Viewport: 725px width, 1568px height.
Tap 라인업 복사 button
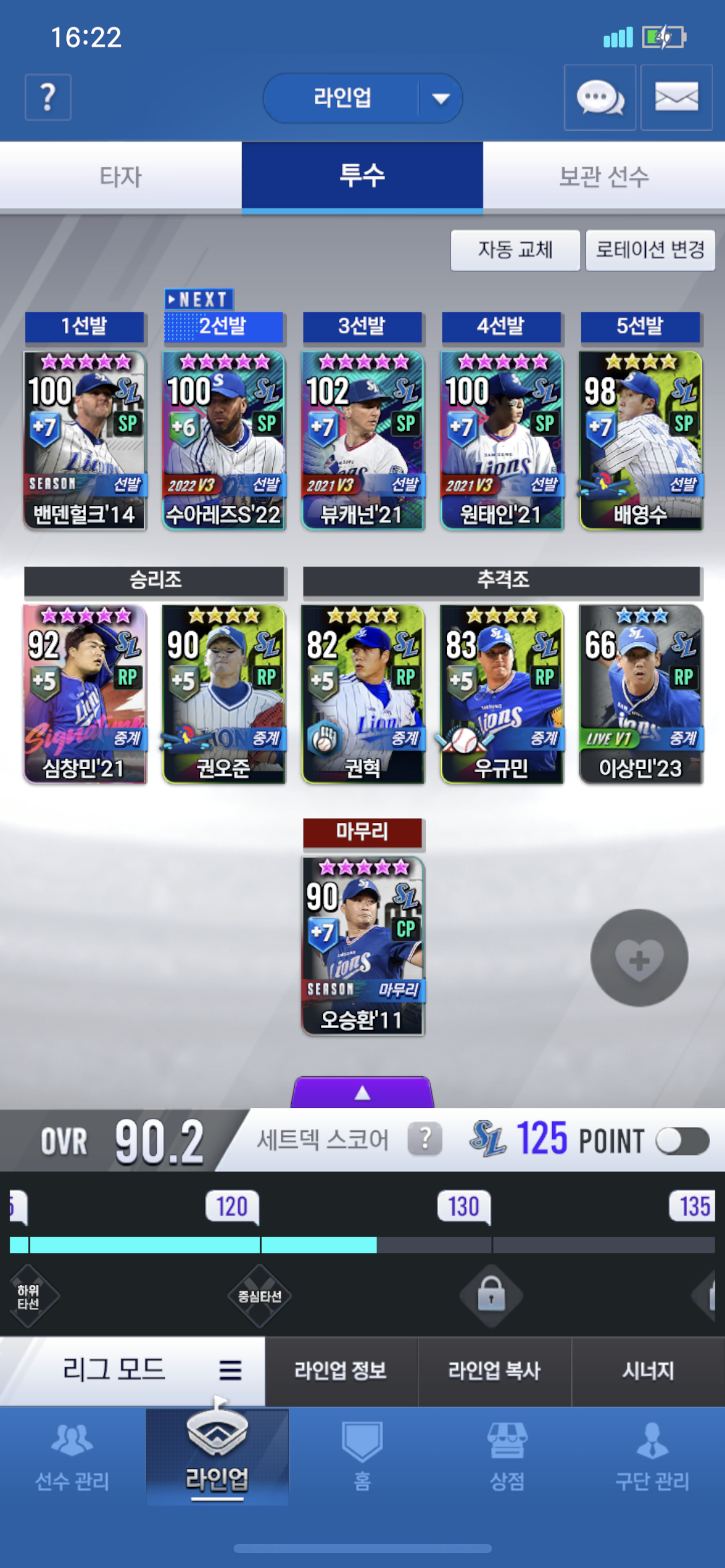494,1370
